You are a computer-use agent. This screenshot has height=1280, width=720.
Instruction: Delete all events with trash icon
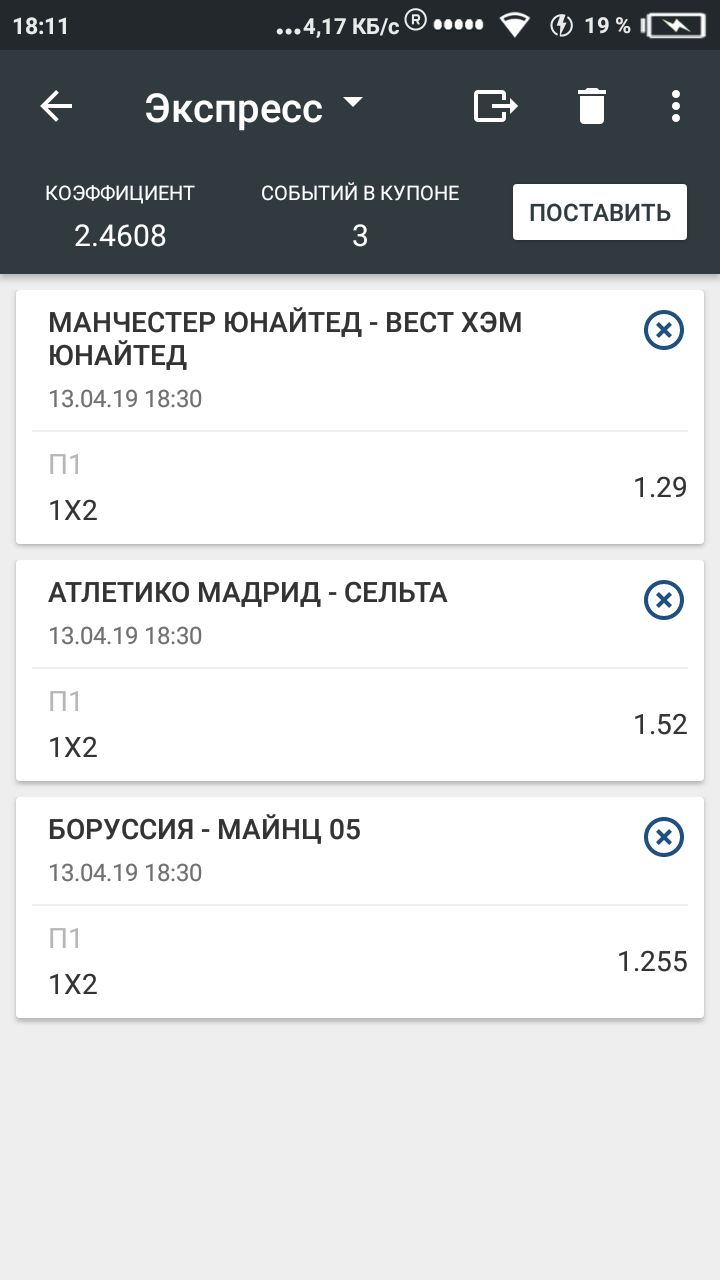click(x=592, y=106)
